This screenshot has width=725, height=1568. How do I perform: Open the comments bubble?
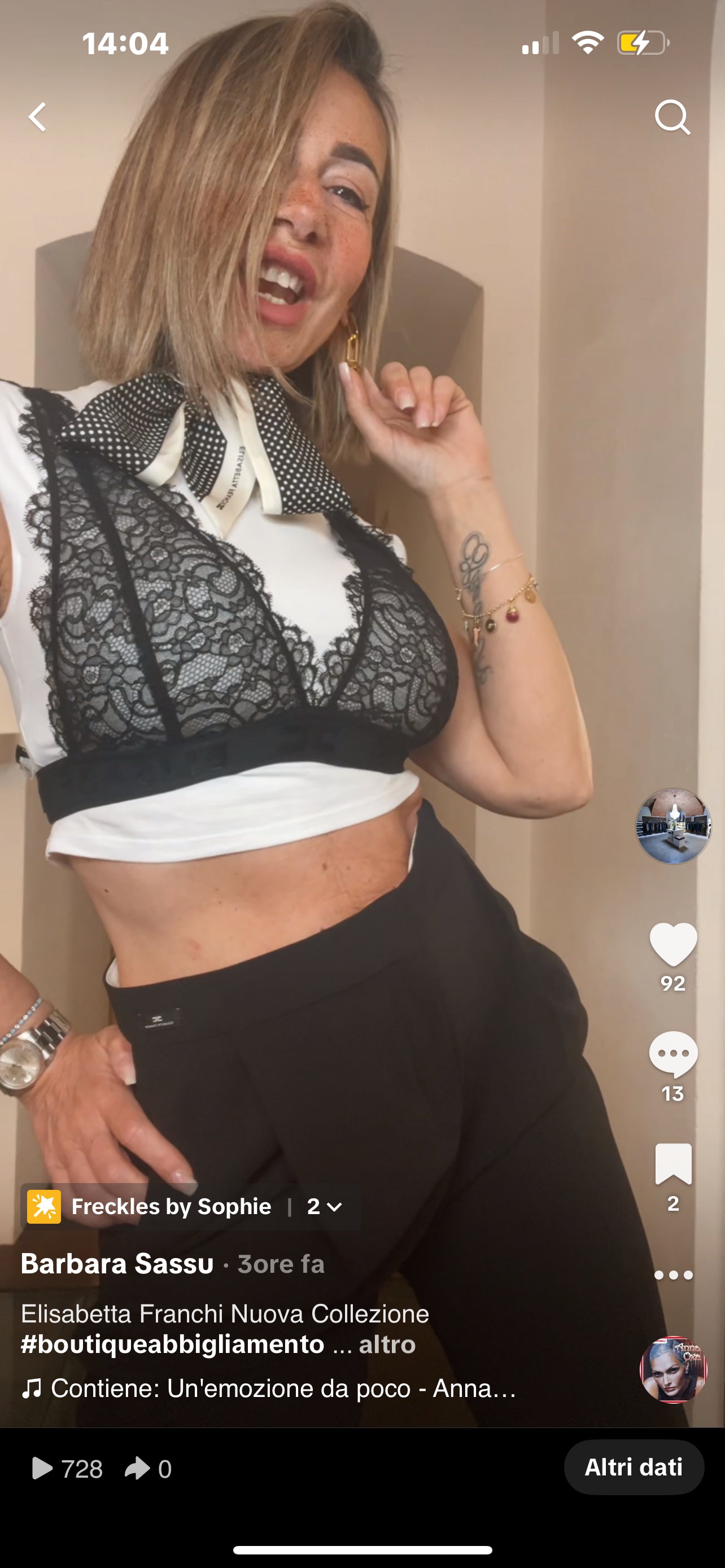tap(673, 1054)
